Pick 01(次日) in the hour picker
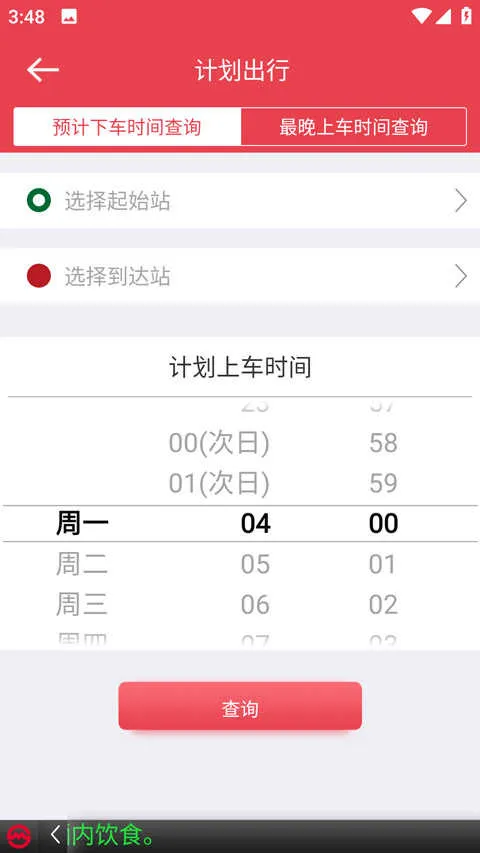The height and width of the screenshot is (853, 480). 219,483
